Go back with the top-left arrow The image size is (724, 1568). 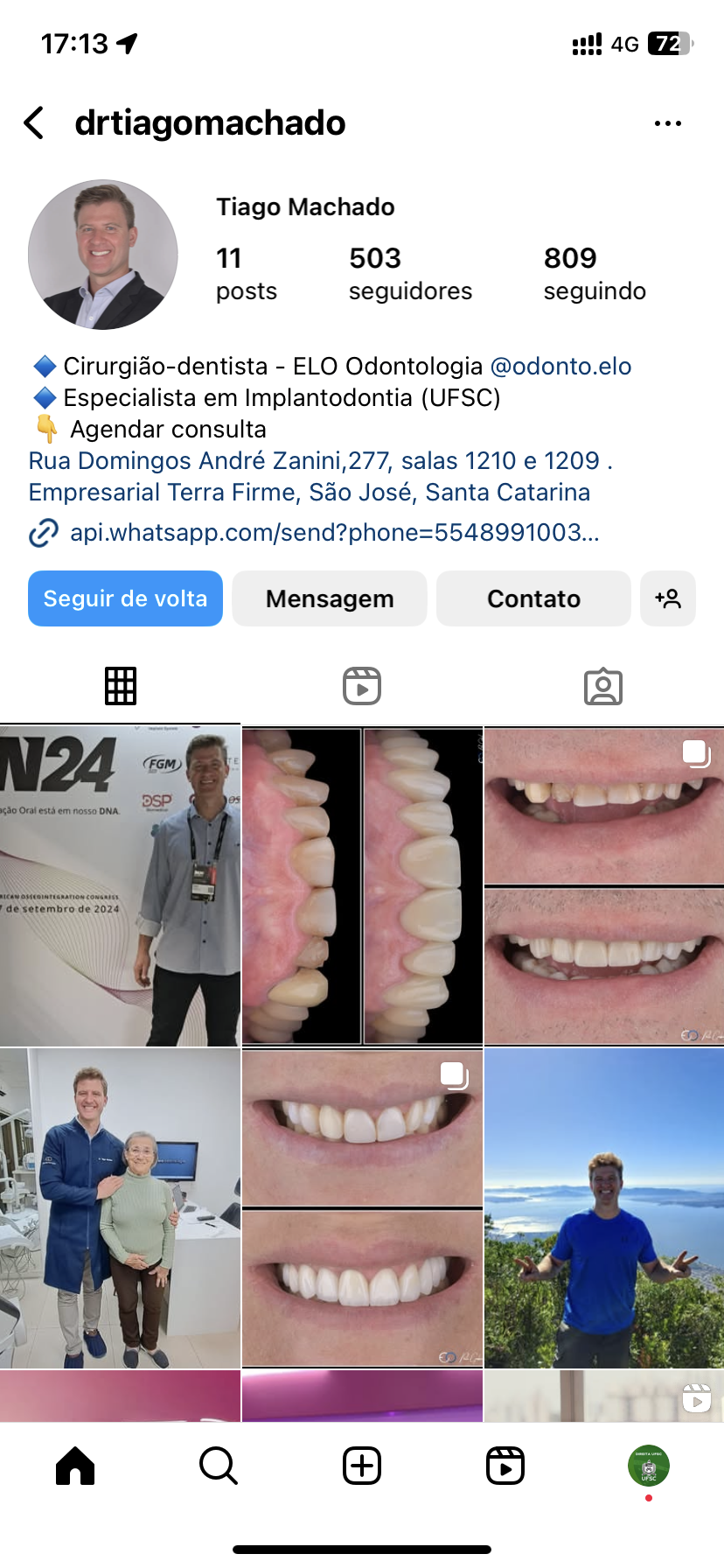pos(34,123)
